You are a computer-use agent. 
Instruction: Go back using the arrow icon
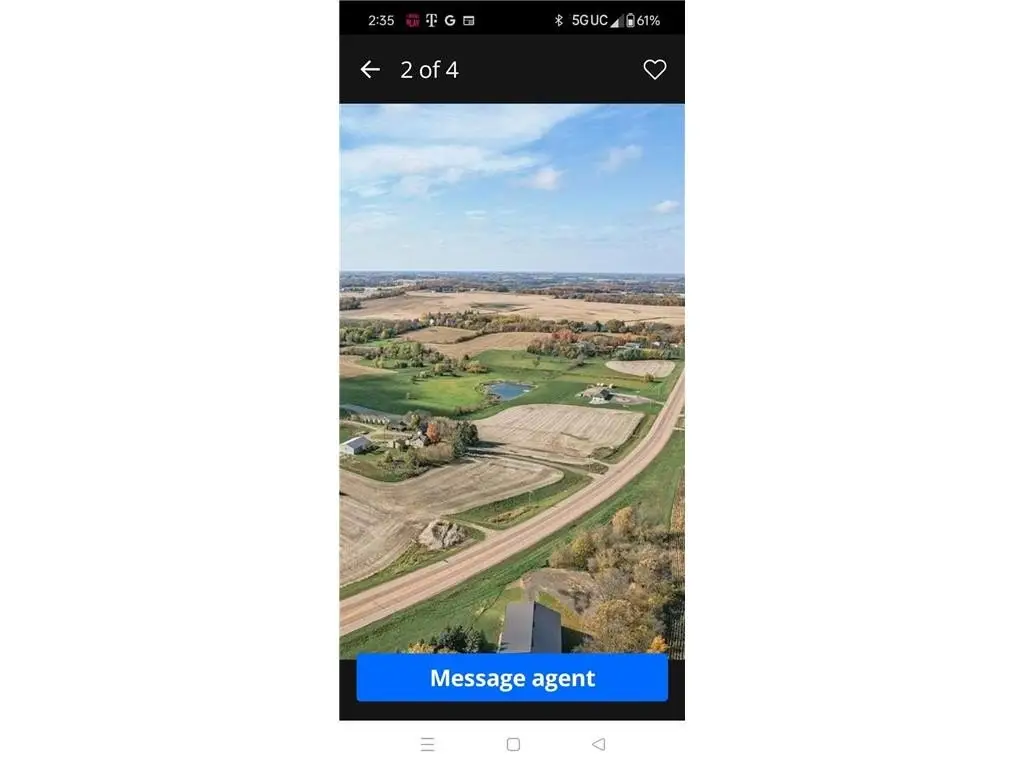pyautogui.click(x=370, y=69)
